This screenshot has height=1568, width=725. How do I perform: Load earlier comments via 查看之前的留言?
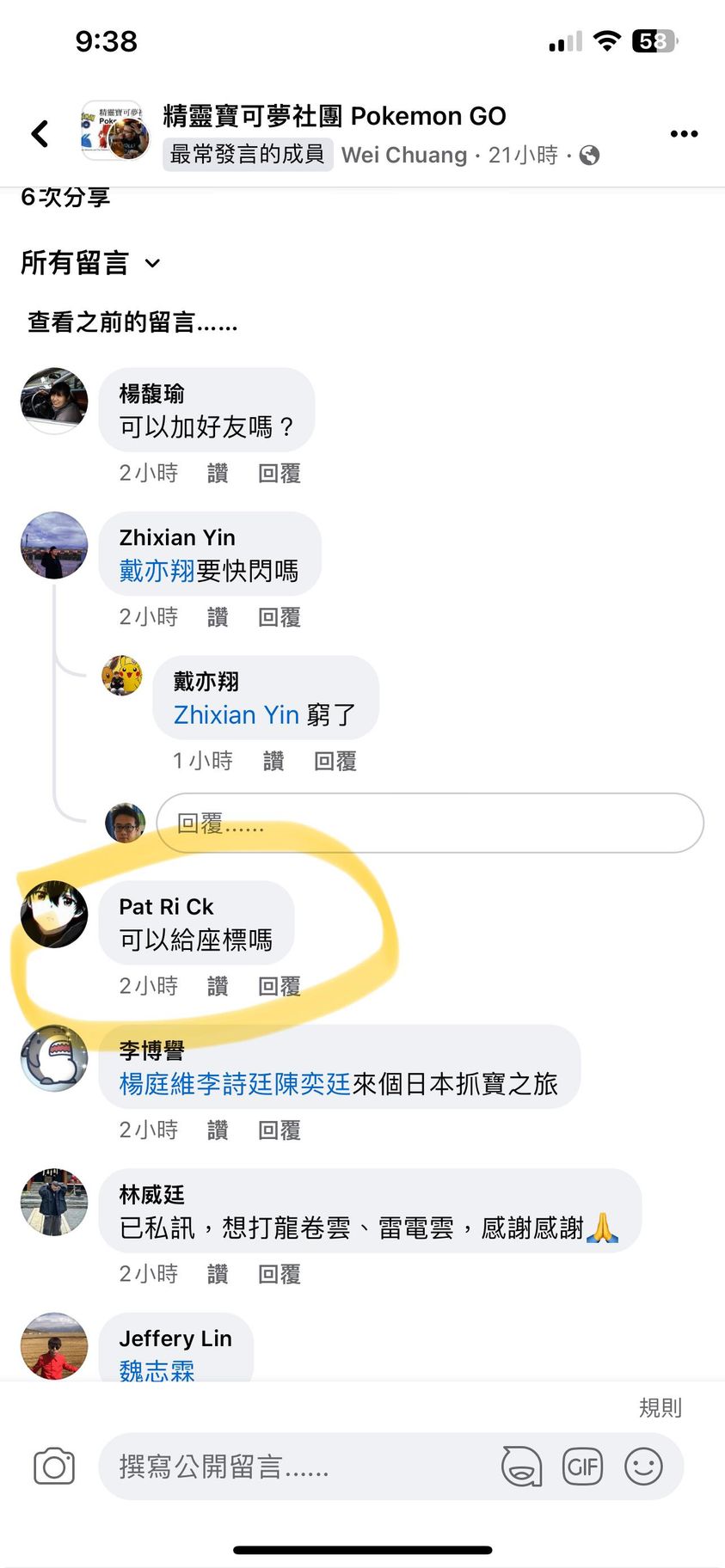tap(132, 322)
